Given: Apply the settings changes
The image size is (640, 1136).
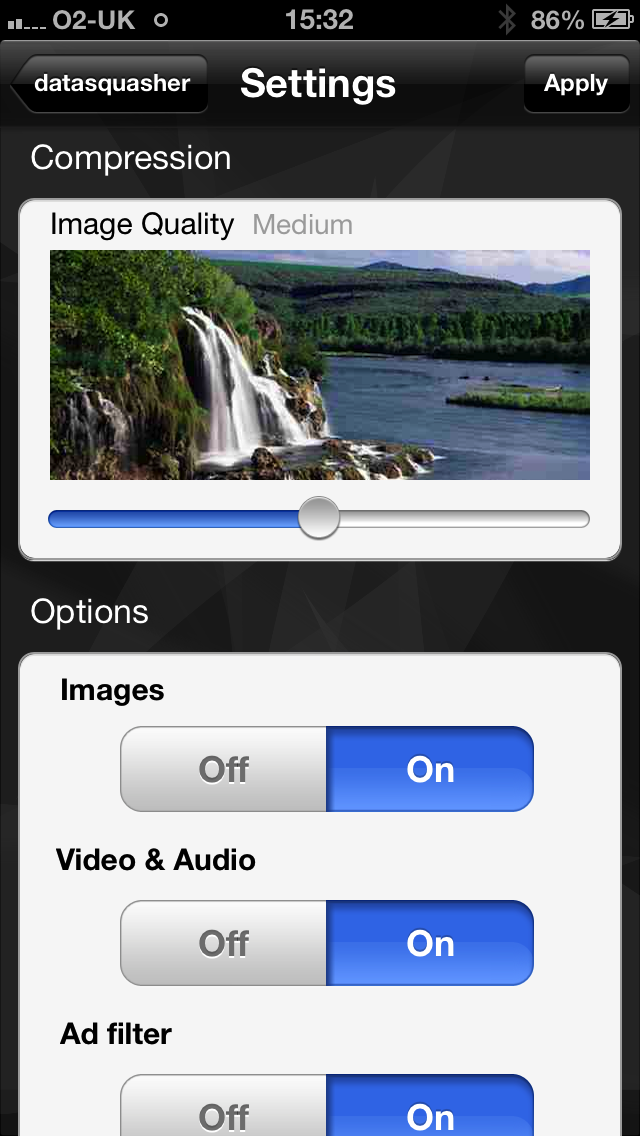Looking at the screenshot, I should (x=575, y=84).
